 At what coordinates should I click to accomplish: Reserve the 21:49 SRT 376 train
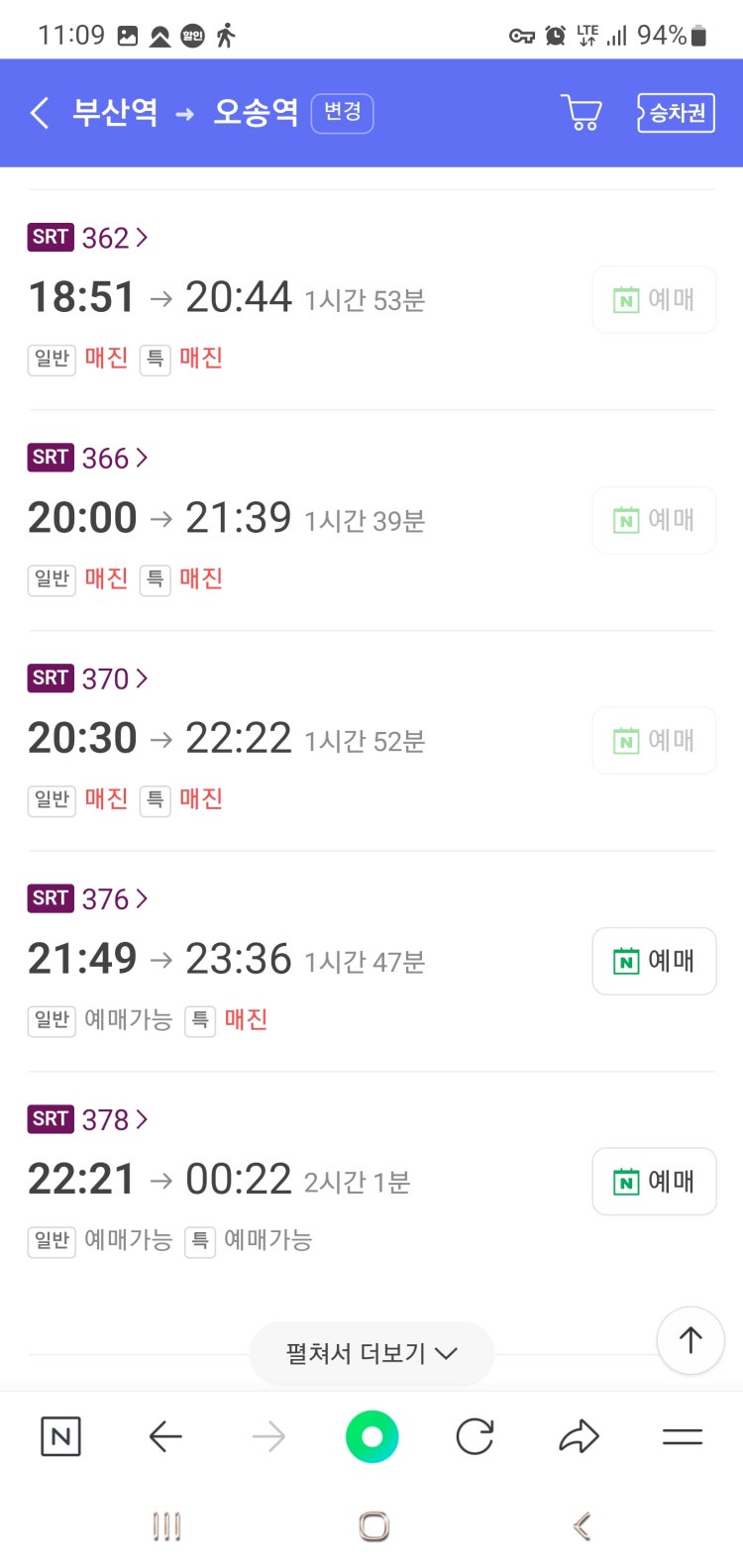pyautogui.click(x=654, y=961)
